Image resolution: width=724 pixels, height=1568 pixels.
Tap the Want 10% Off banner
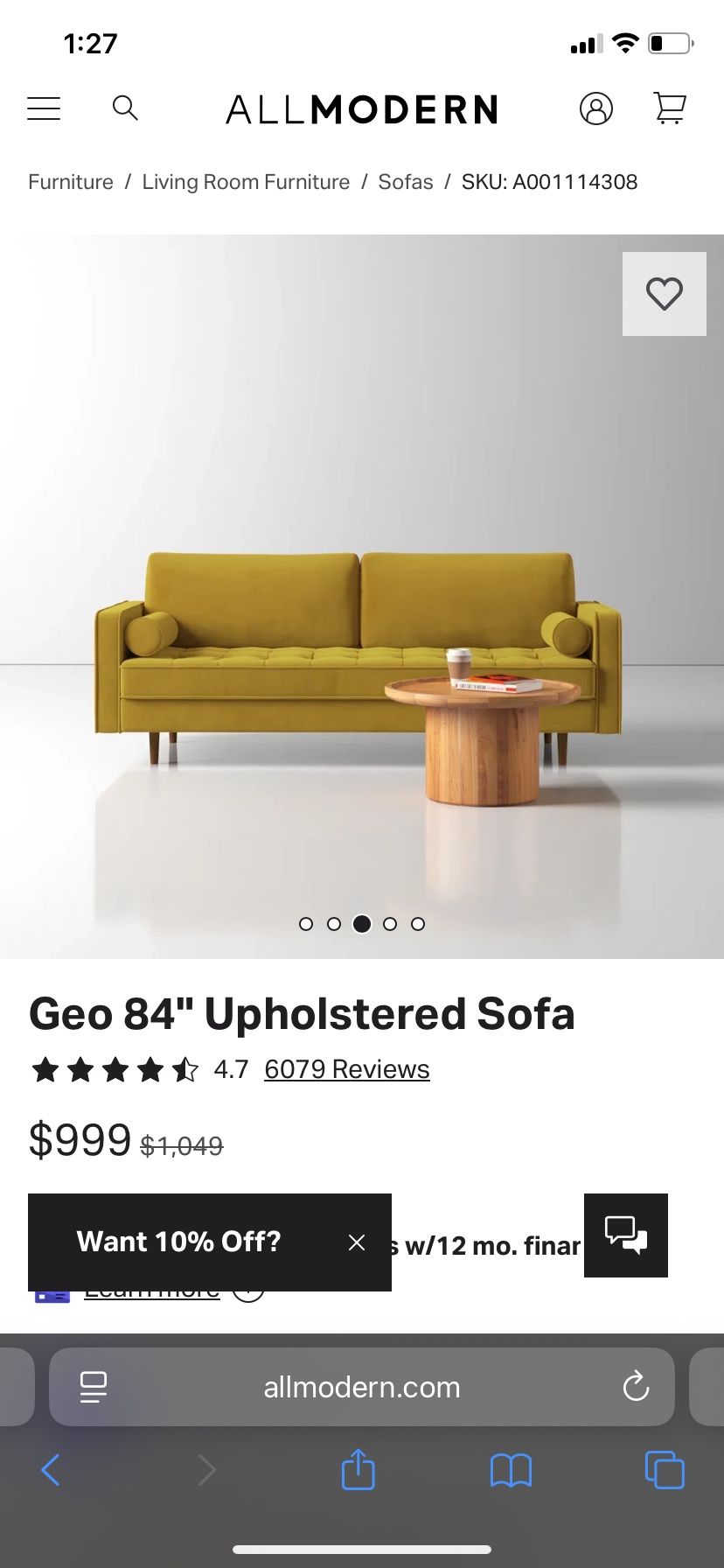tap(179, 1242)
